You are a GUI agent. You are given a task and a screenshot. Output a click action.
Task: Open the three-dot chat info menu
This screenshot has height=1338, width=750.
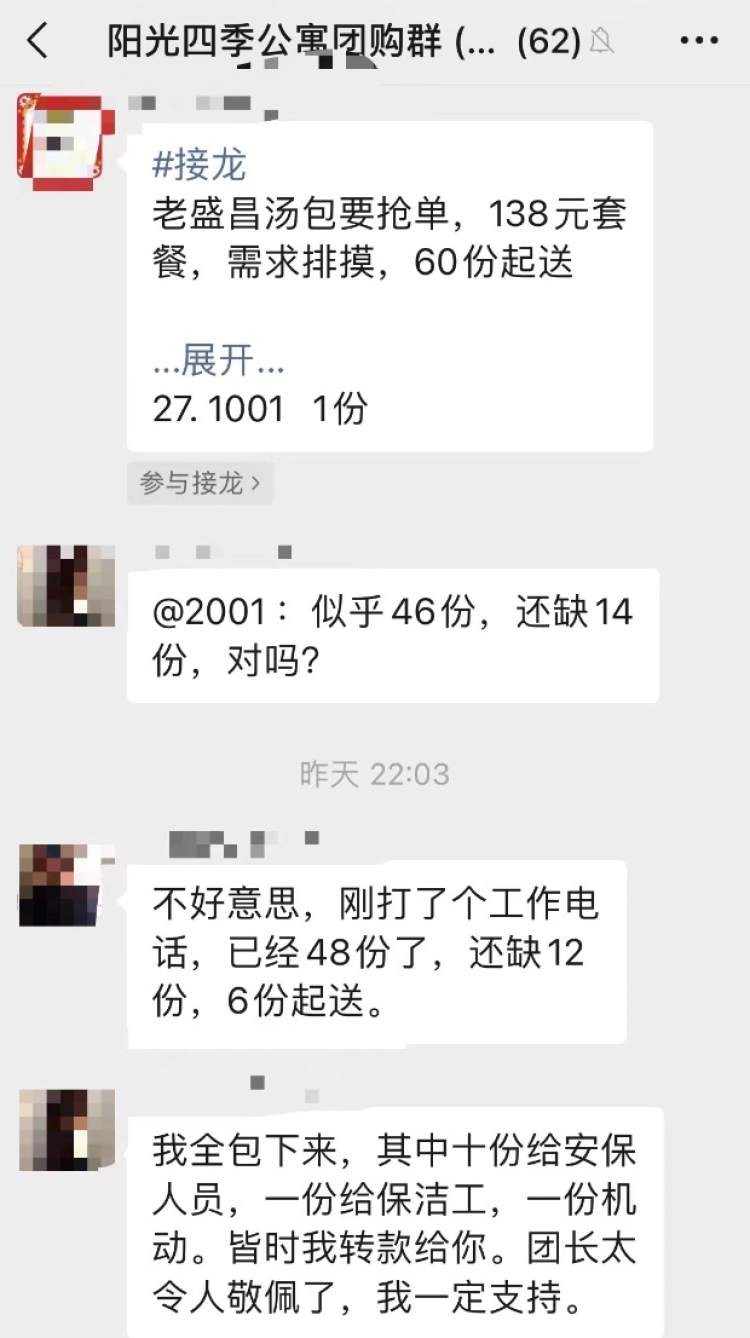[x=699, y=41]
